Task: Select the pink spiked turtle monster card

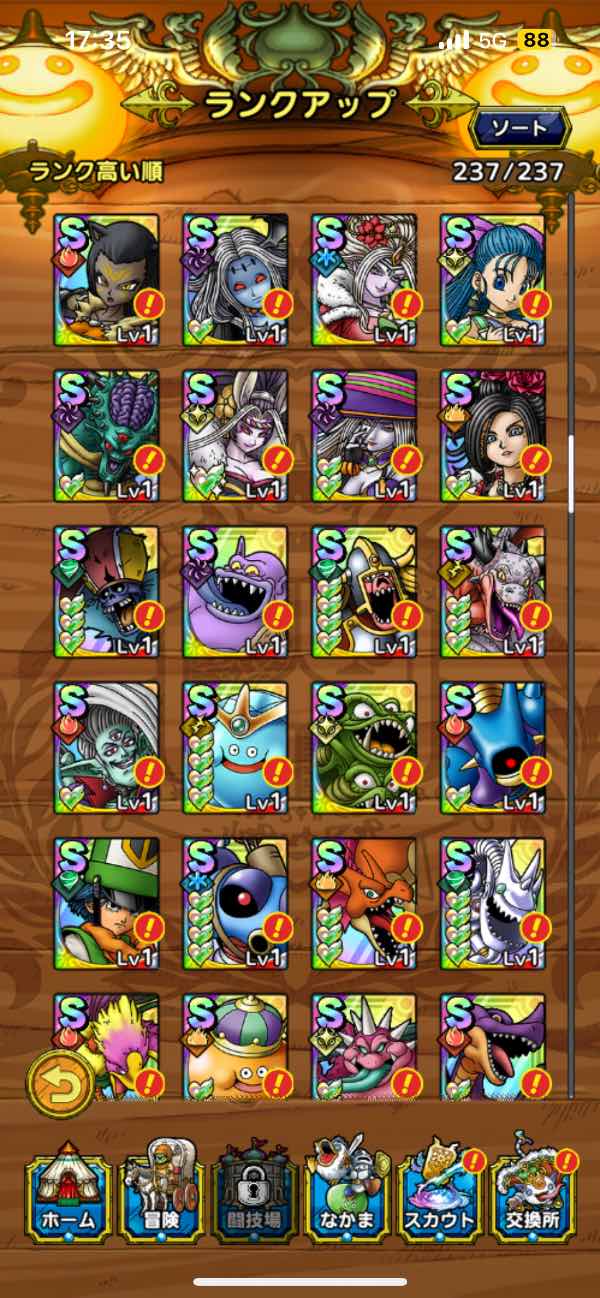Action: click(x=364, y=1045)
